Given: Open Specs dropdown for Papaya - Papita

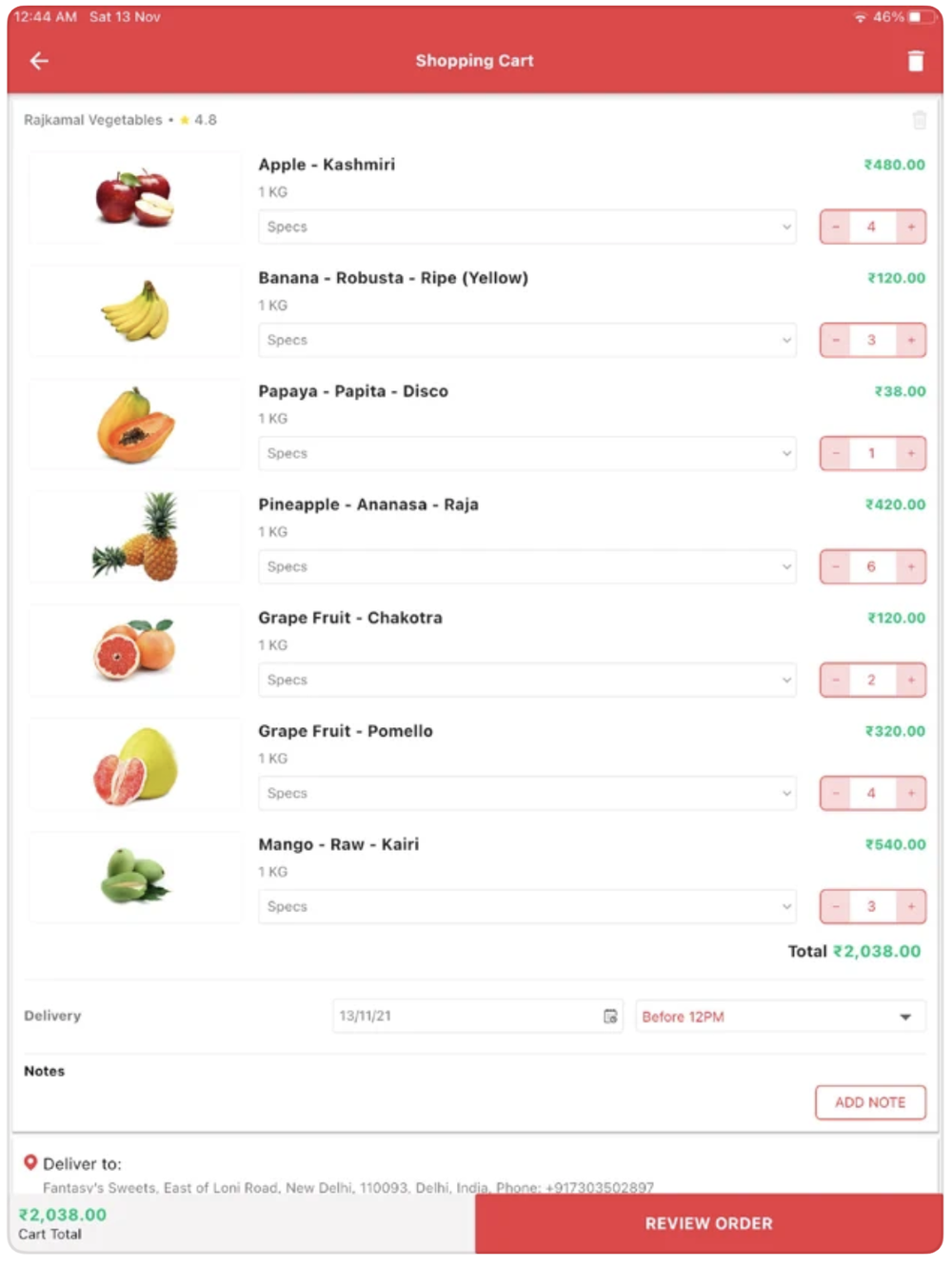Looking at the screenshot, I should tap(526, 453).
